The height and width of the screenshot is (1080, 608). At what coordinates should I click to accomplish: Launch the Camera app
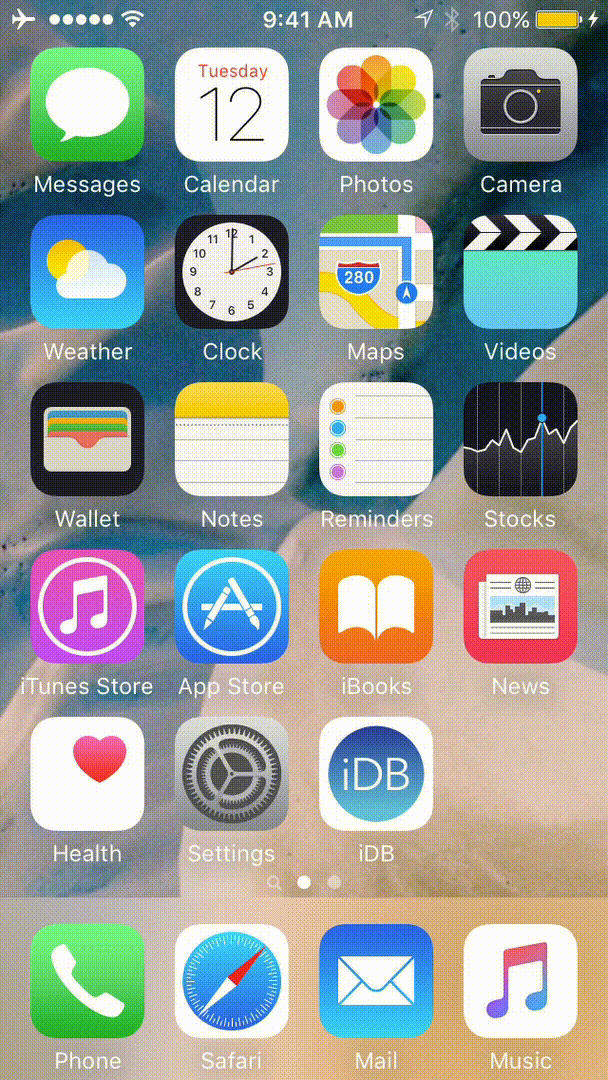[520, 104]
